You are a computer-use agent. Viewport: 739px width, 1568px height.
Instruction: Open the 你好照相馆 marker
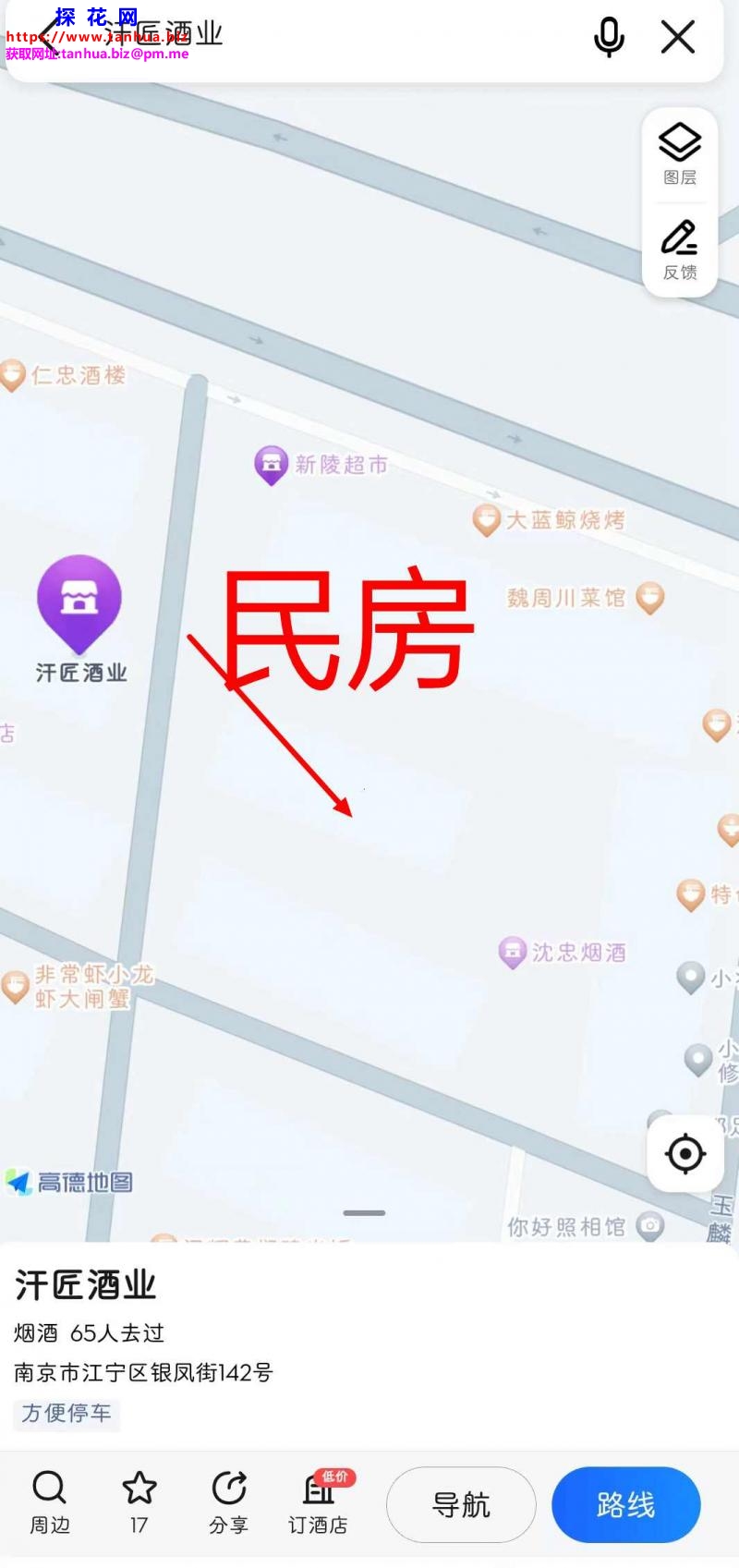pos(649,1226)
